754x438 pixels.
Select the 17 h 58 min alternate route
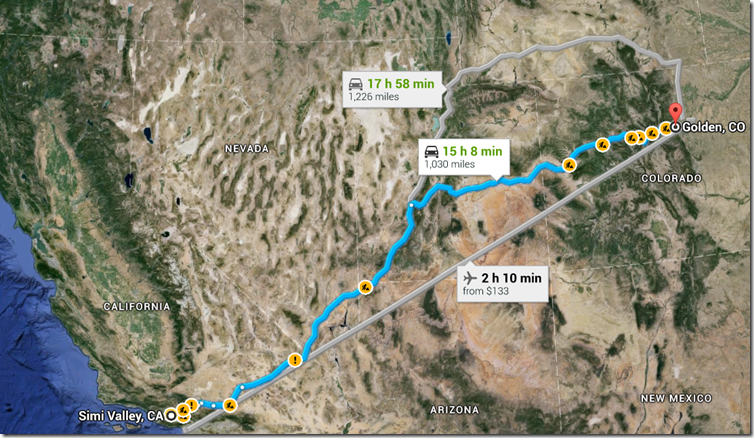coord(390,88)
